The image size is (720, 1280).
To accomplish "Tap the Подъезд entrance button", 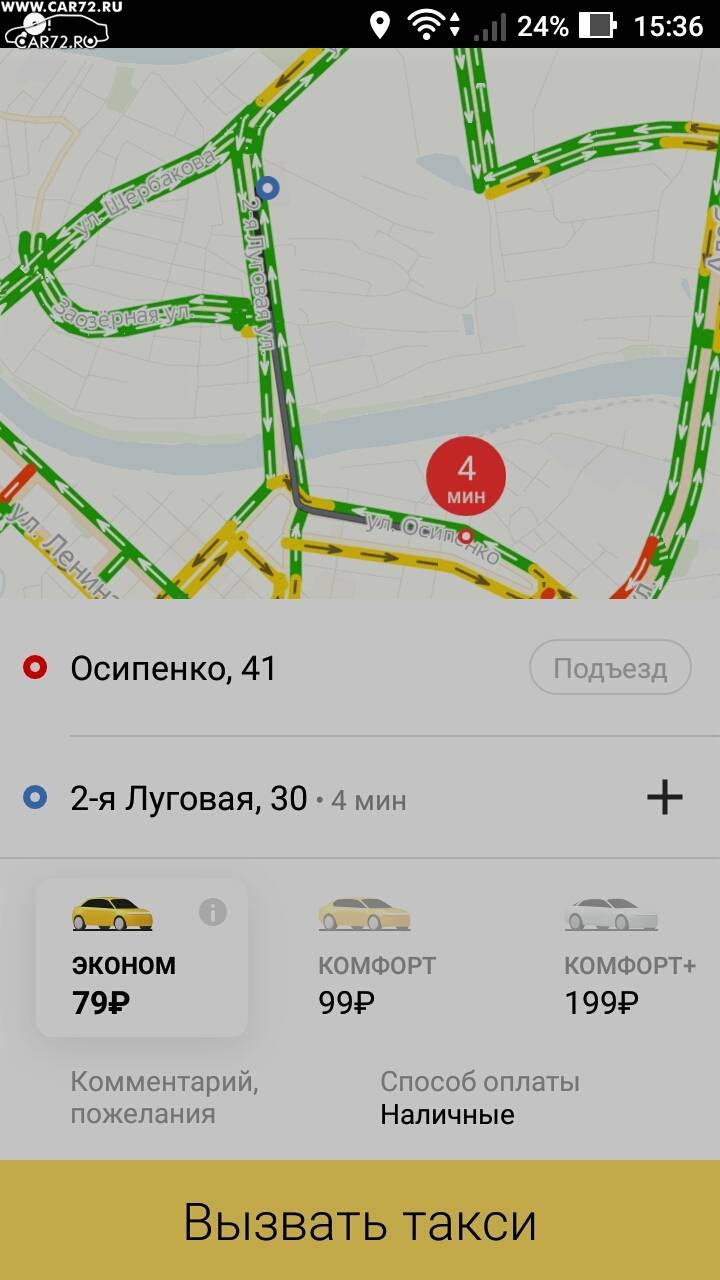I will click(610, 668).
